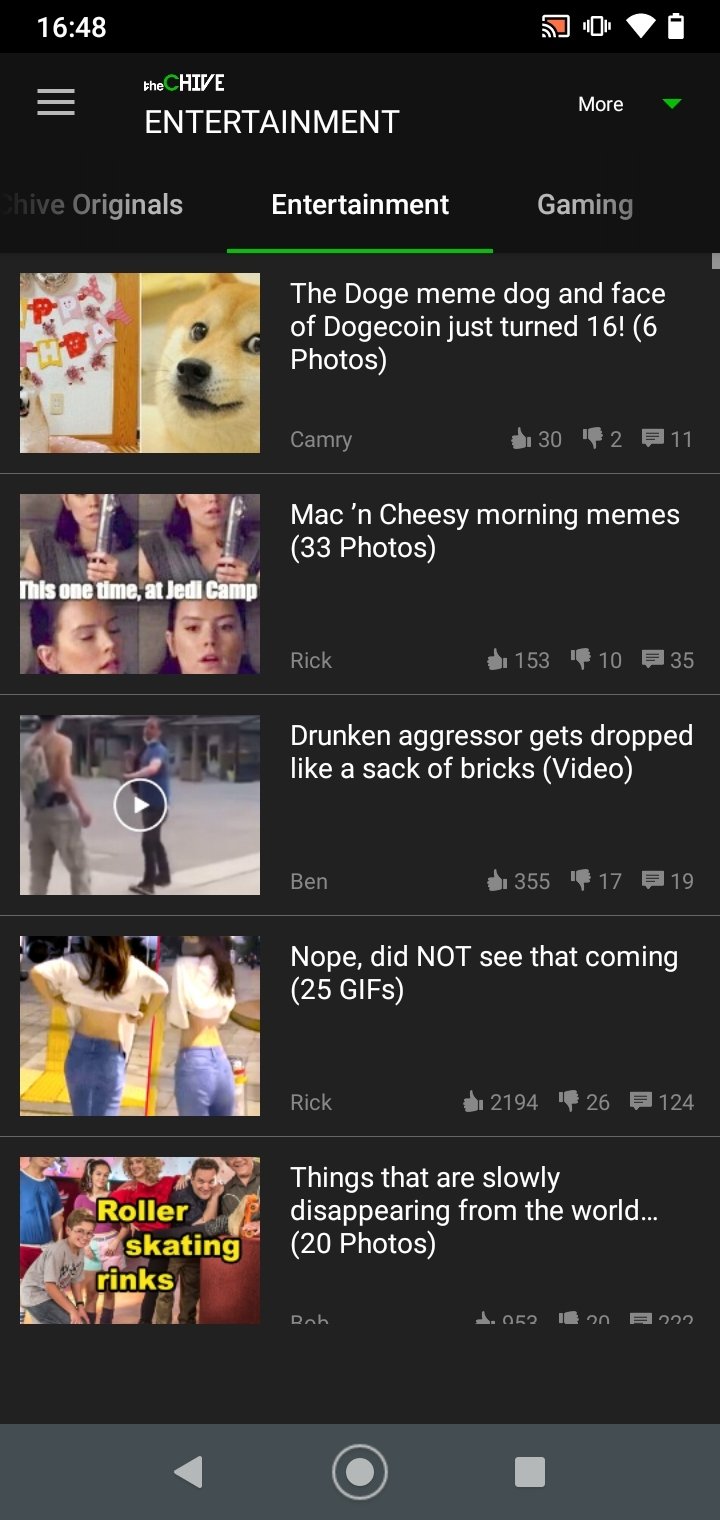720x1520 pixels.
Task: Open Mac 'n Cheesy morning memes post
Action: (x=484, y=531)
